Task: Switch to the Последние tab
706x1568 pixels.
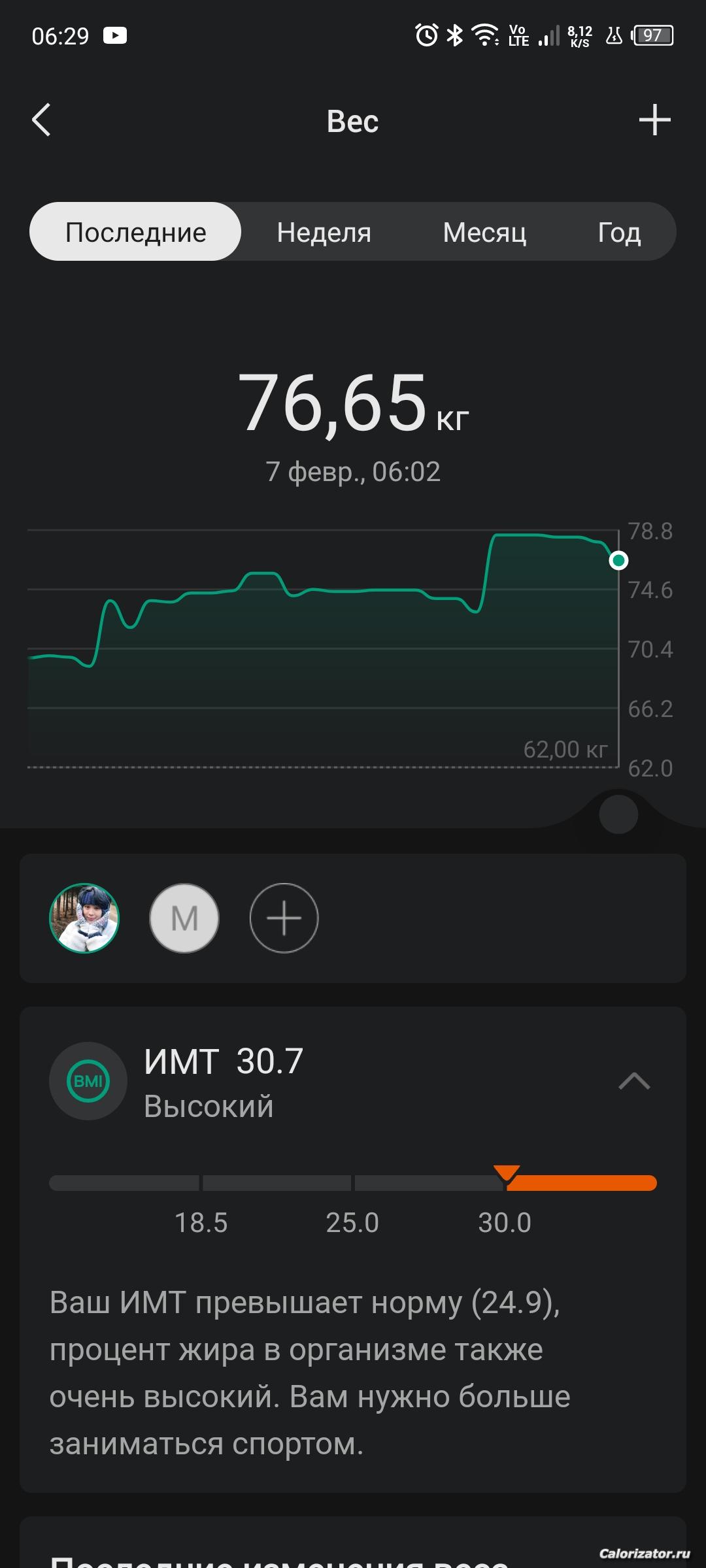Action: 135,232
